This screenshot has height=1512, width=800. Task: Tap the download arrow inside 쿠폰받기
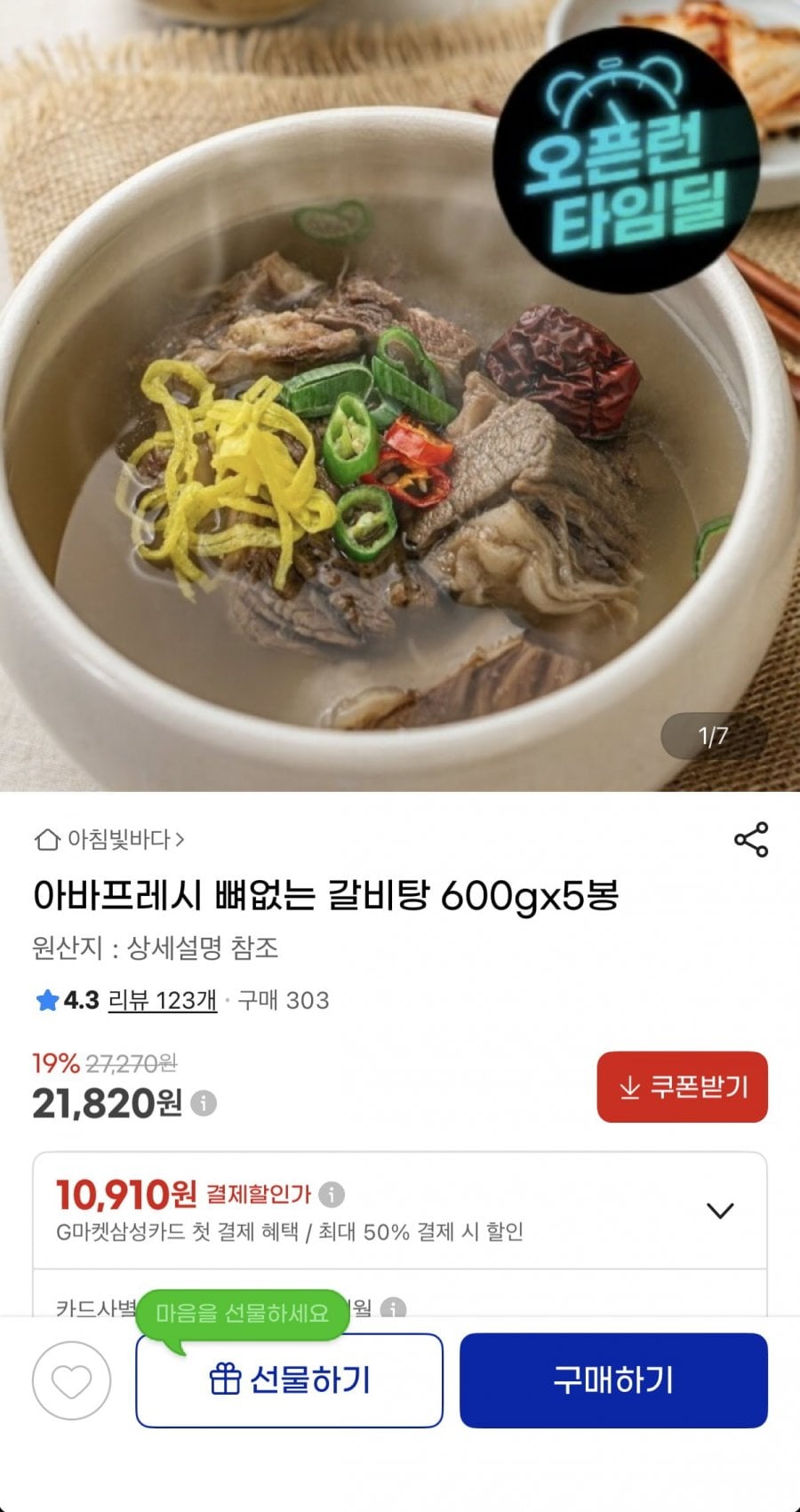click(630, 1086)
